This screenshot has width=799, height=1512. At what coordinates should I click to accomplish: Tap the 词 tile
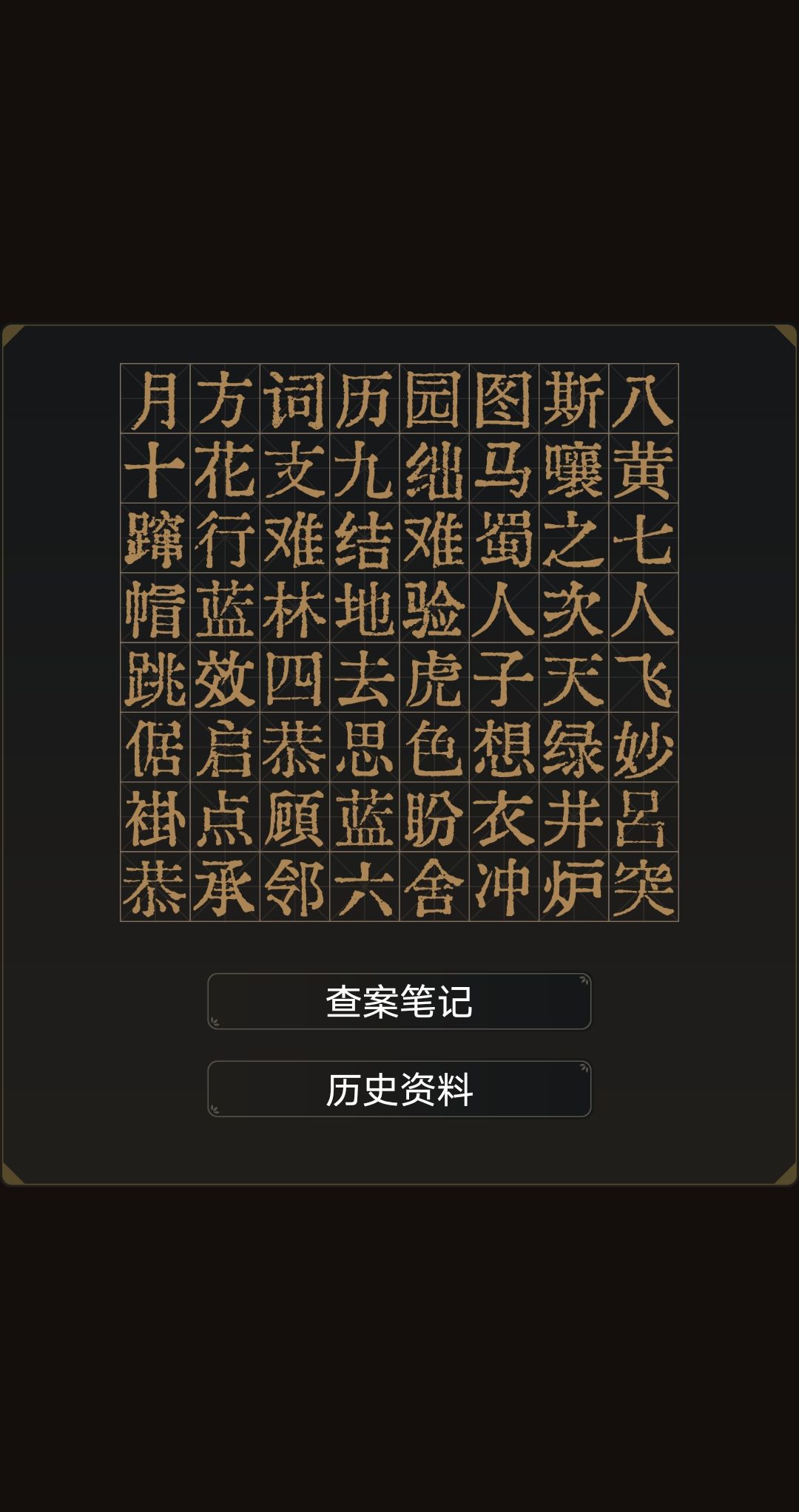(294, 399)
